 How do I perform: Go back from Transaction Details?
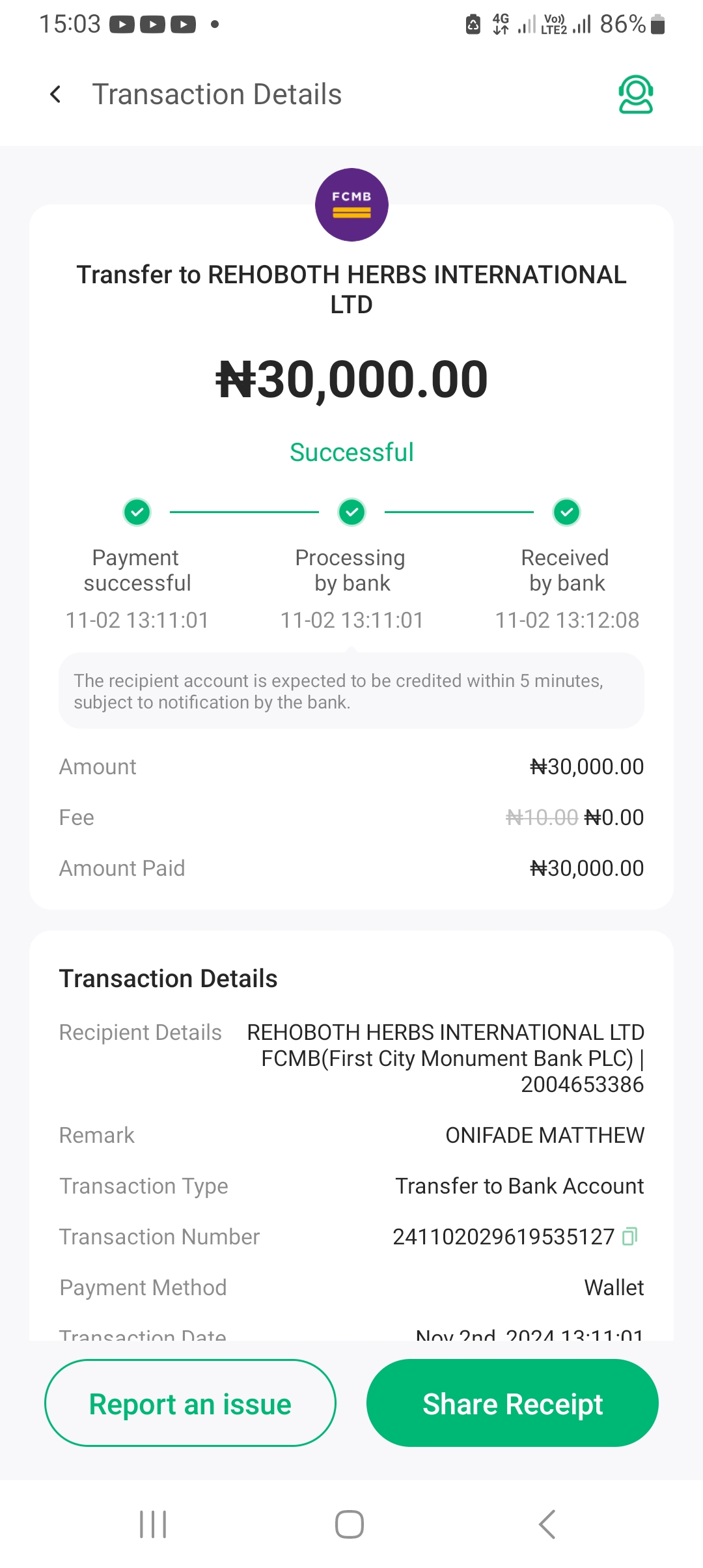[56, 94]
